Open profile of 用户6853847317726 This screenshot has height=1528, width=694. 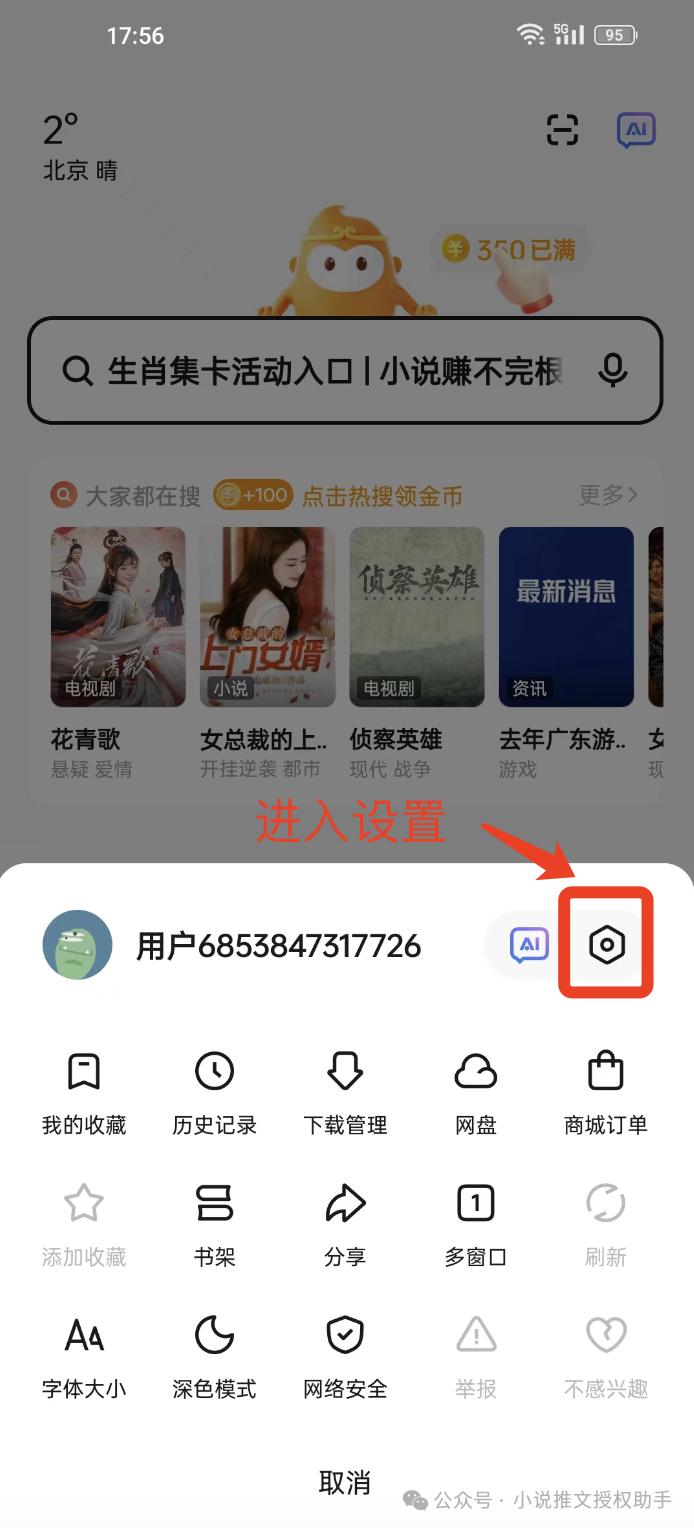278,946
